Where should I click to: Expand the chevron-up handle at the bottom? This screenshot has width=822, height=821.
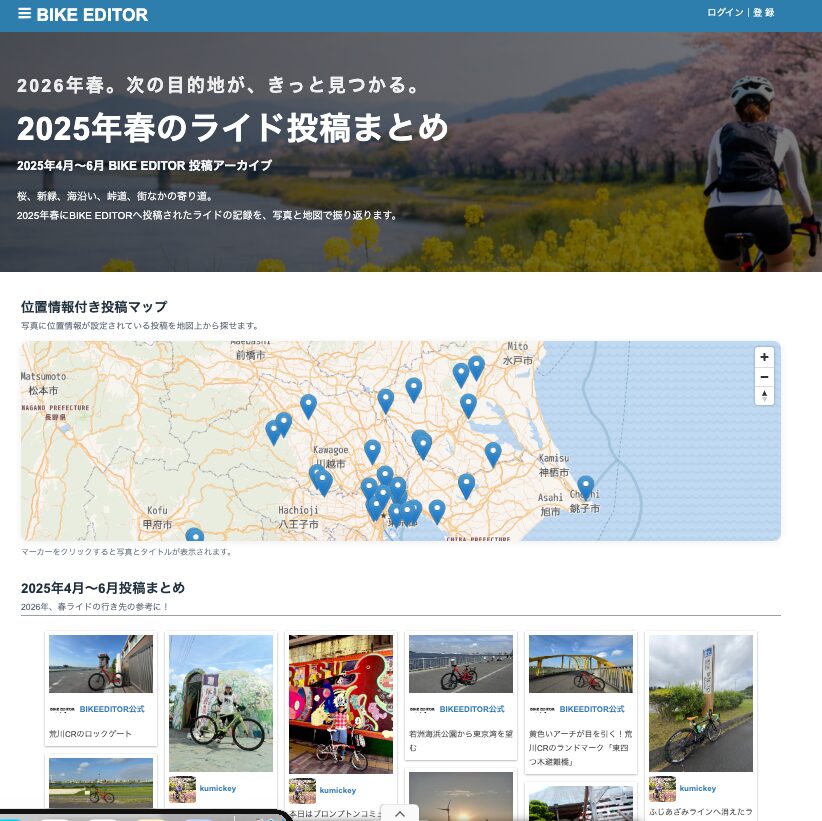[x=400, y=813]
